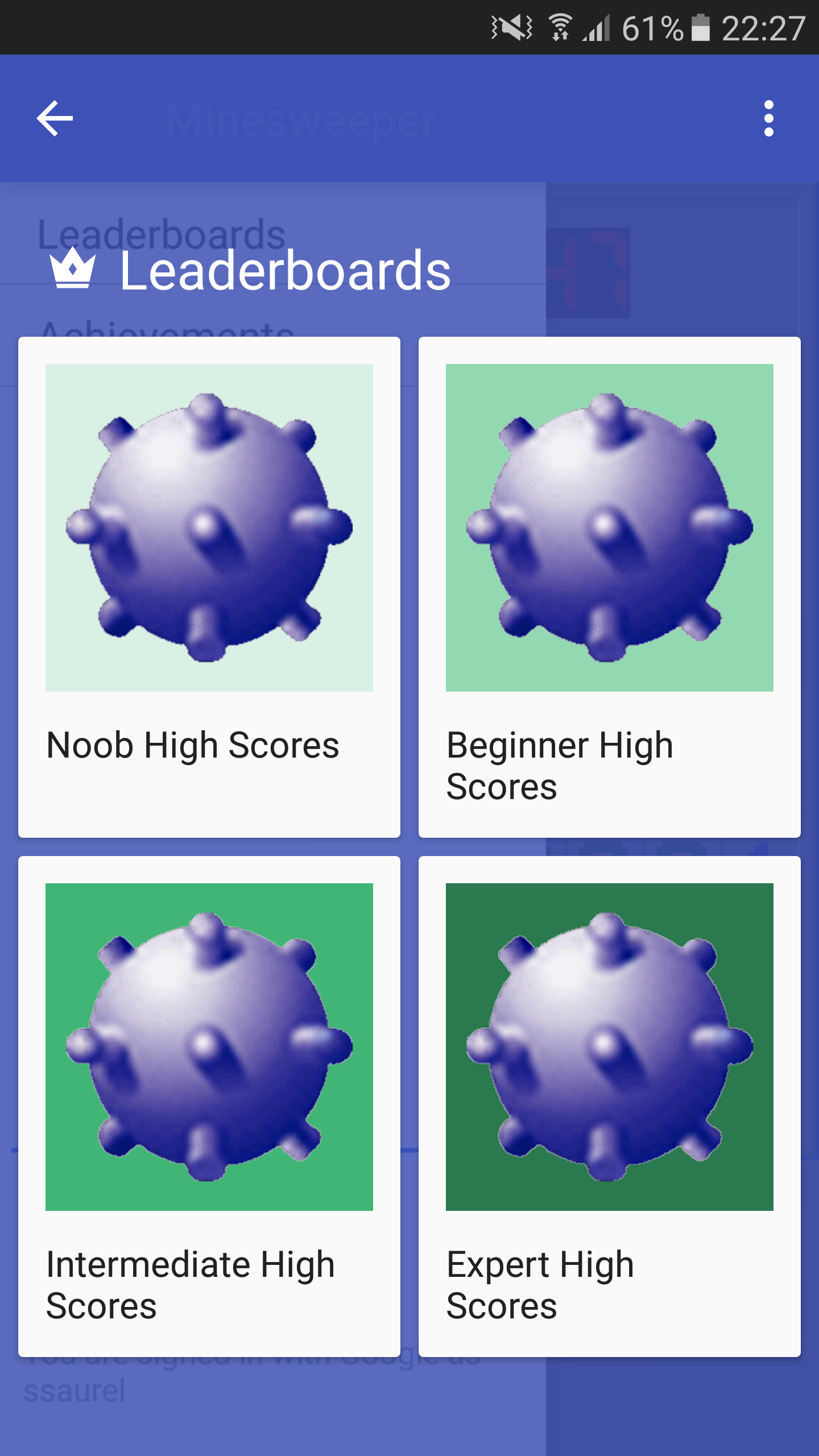819x1456 pixels.
Task: Click the Leaderboards heading text
Action: pos(284,273)
